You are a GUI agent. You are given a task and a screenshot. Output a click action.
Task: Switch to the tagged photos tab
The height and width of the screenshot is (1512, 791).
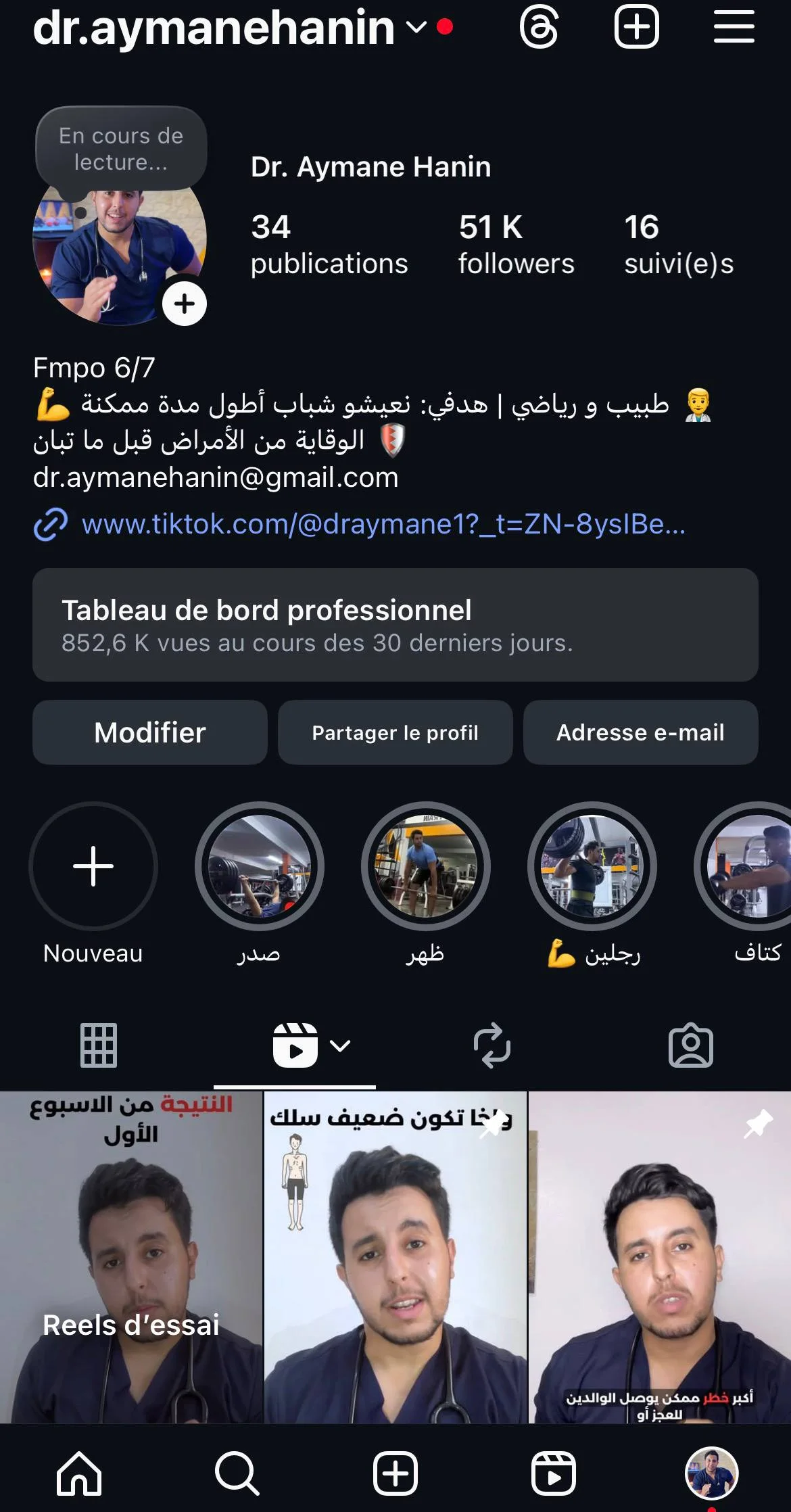click(x=690, y=1045)
